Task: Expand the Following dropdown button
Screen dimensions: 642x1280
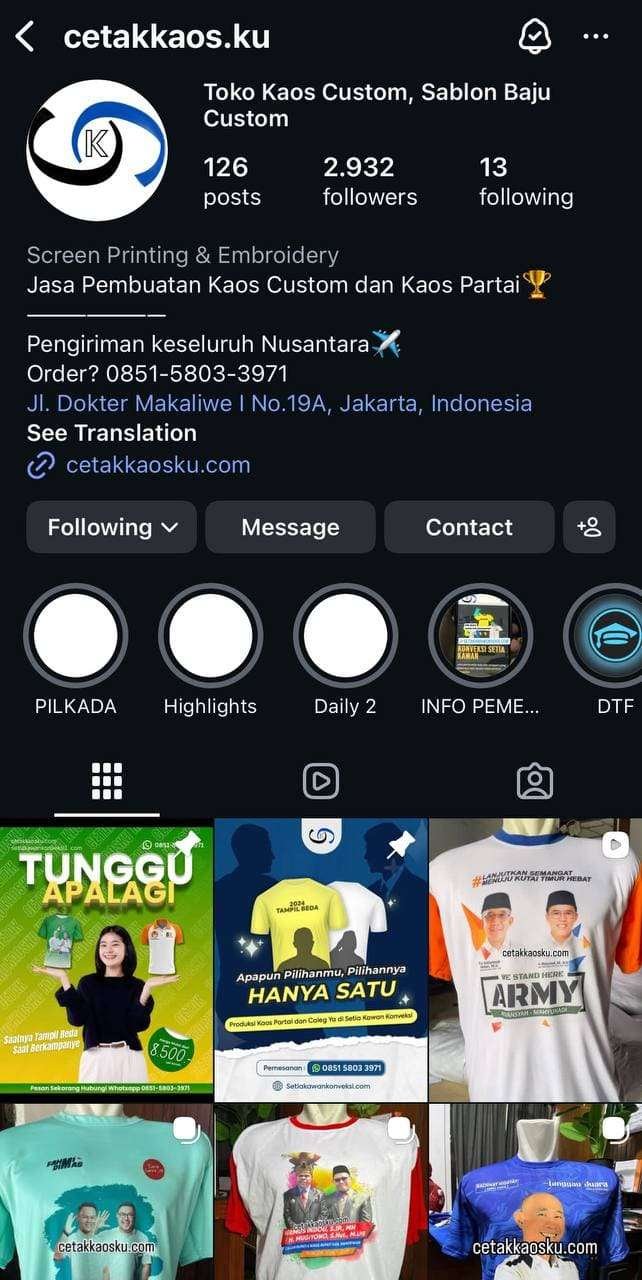Action: (111, 527)
